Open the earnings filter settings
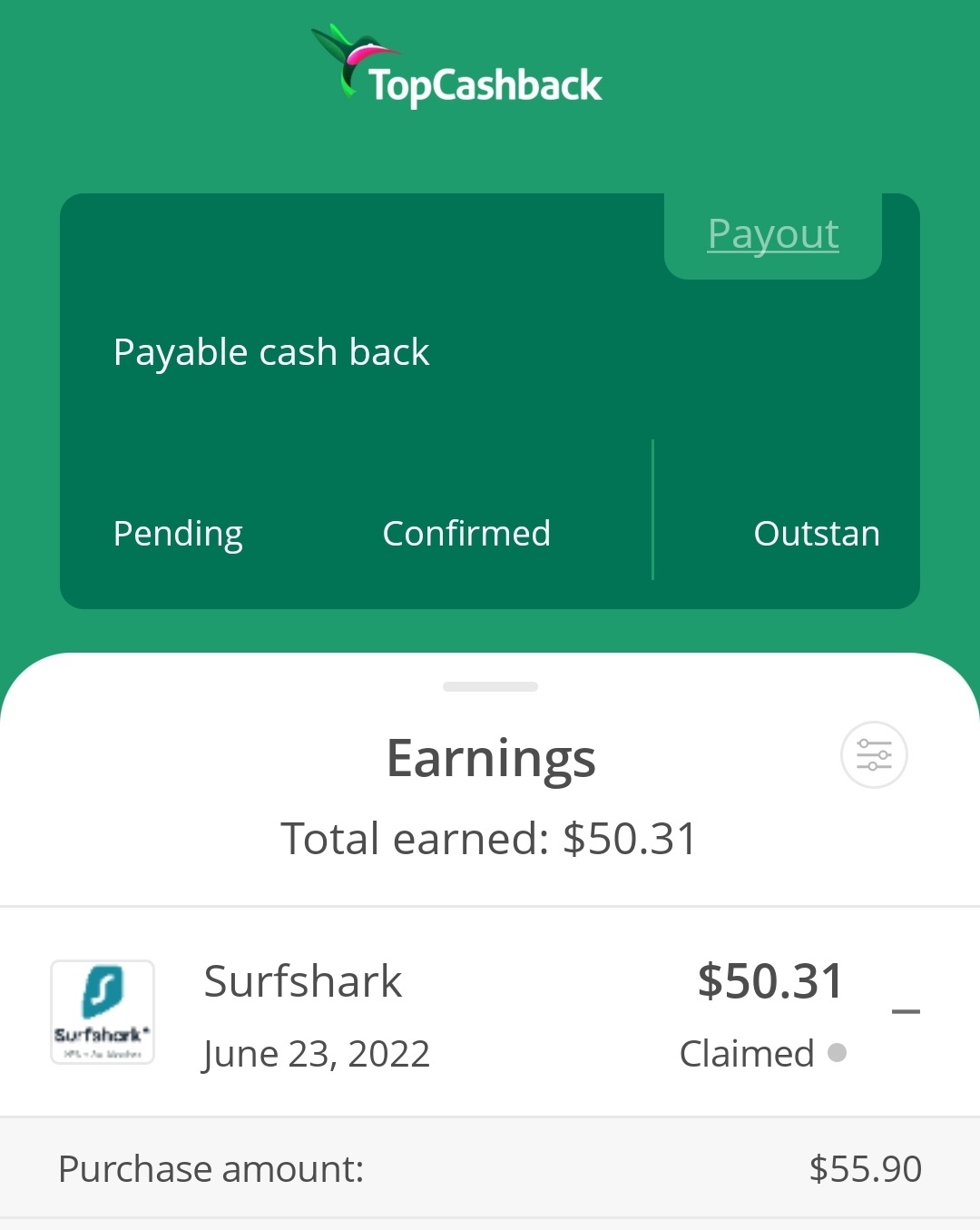This screenshot has width=980, height=1230. pyautogui.click(x=874, y=755)
